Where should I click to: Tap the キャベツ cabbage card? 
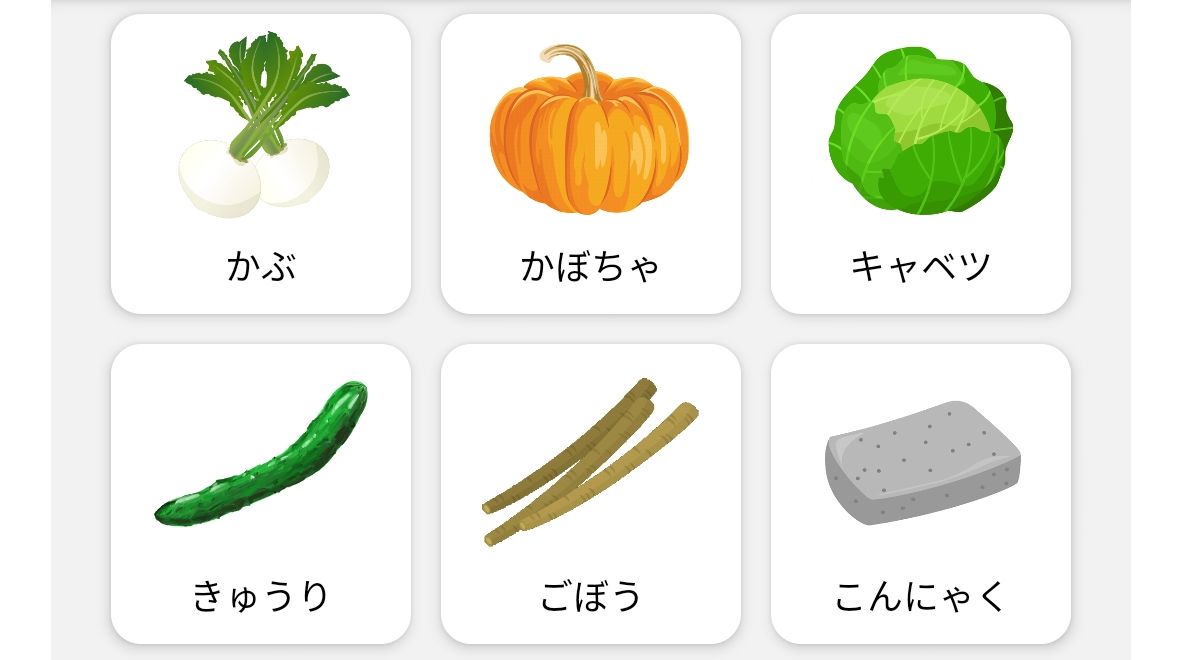click(920, 164)
